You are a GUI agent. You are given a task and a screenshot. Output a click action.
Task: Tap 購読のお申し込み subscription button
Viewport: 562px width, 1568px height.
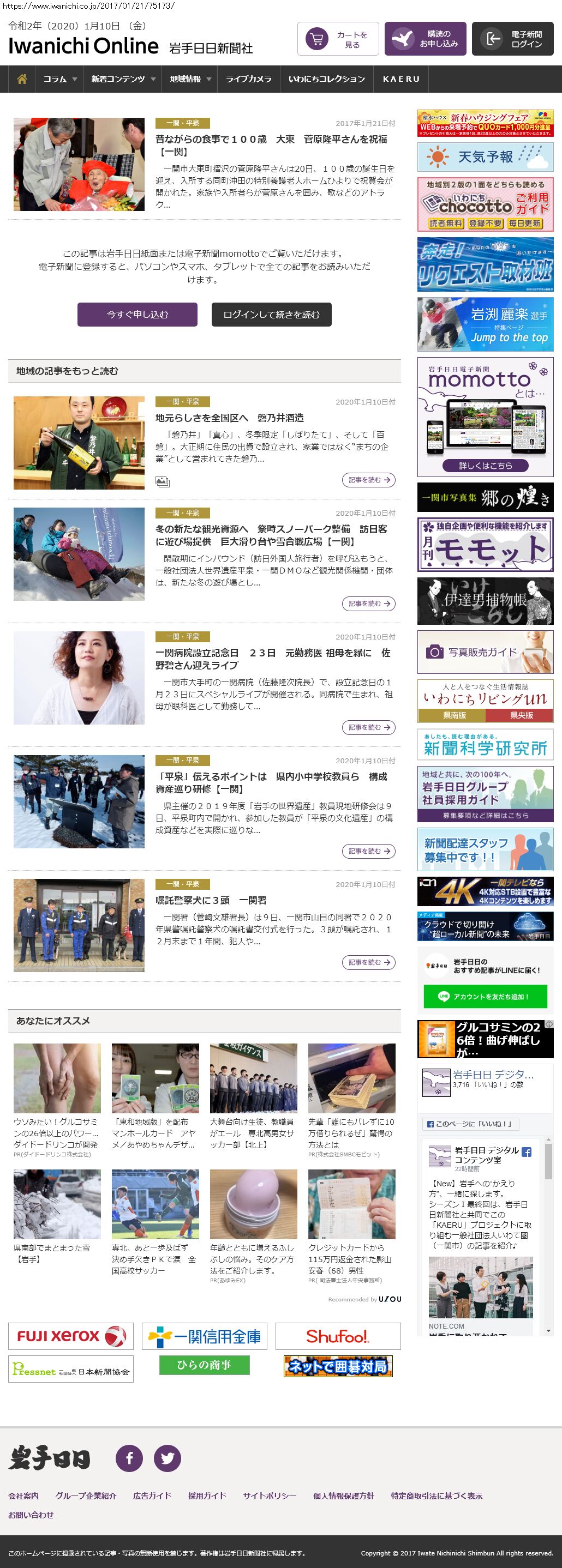coord(426,40)
